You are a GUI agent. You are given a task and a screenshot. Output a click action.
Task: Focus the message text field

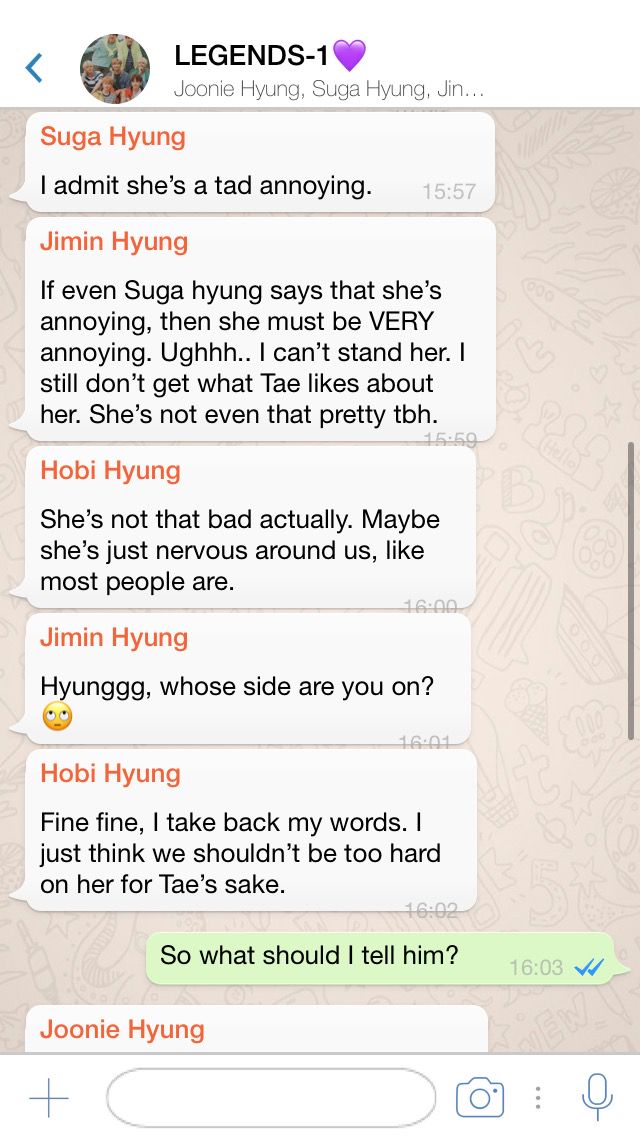coord(271,1098)
